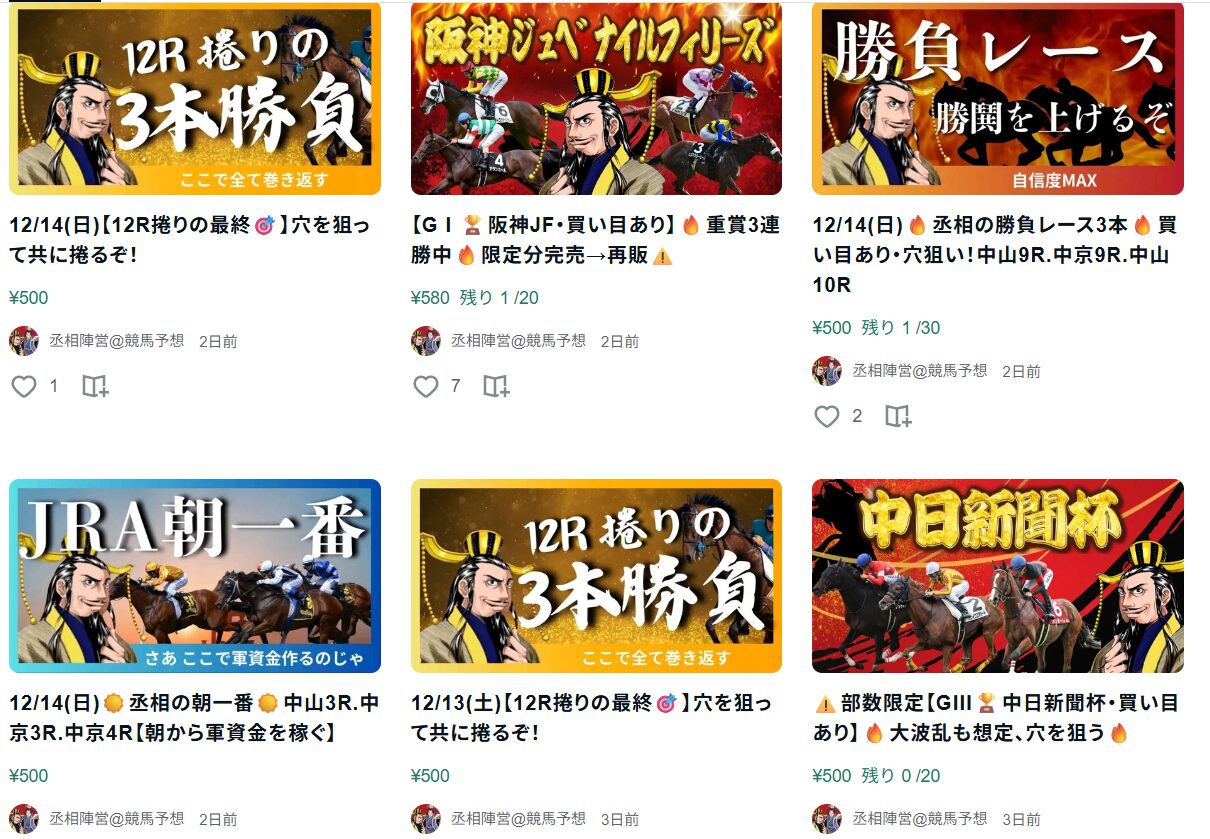Open the 勝負レース 自信度MAX article

[997, 98]
